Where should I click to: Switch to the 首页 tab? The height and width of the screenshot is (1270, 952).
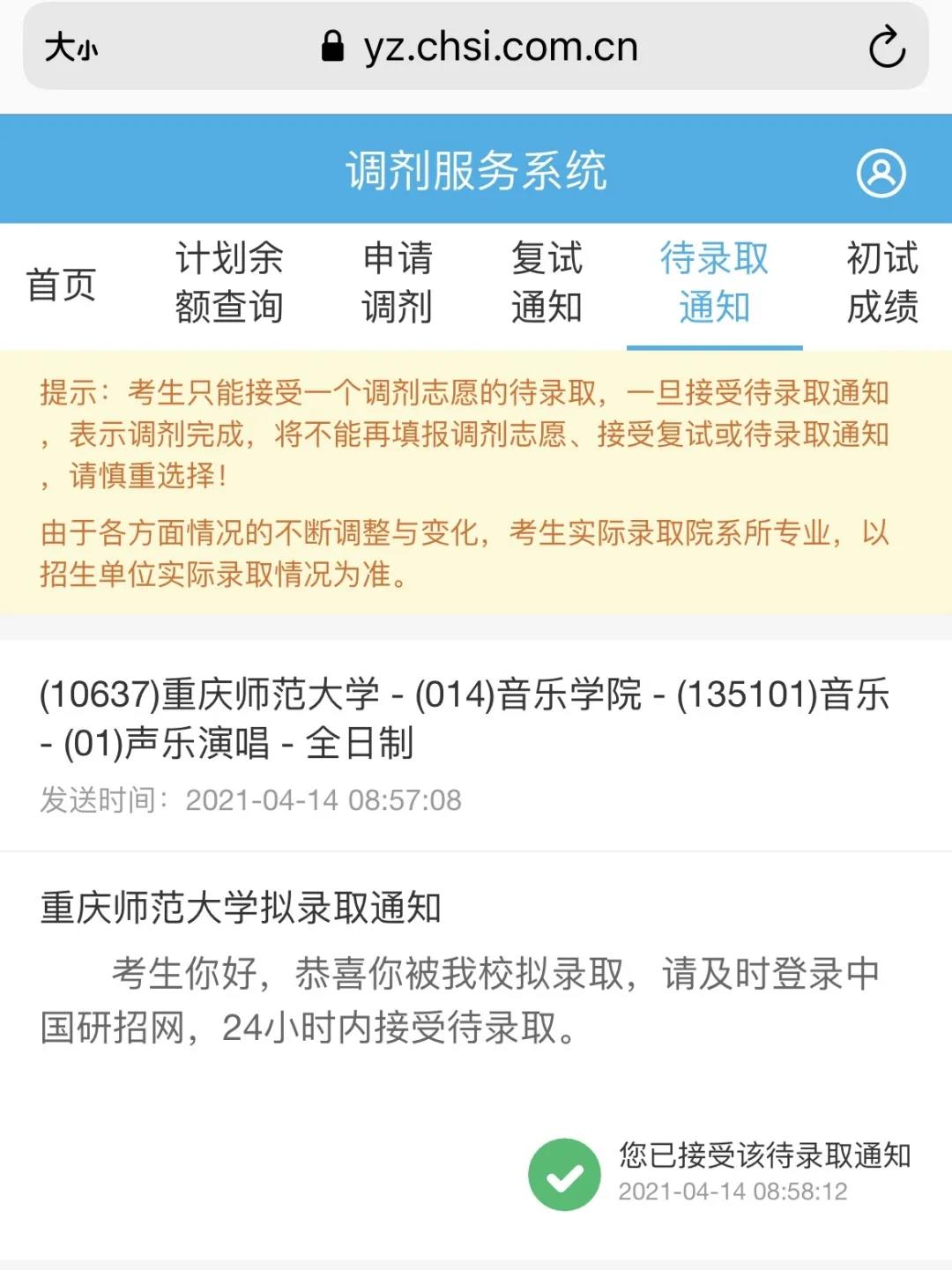coord(62,286)
